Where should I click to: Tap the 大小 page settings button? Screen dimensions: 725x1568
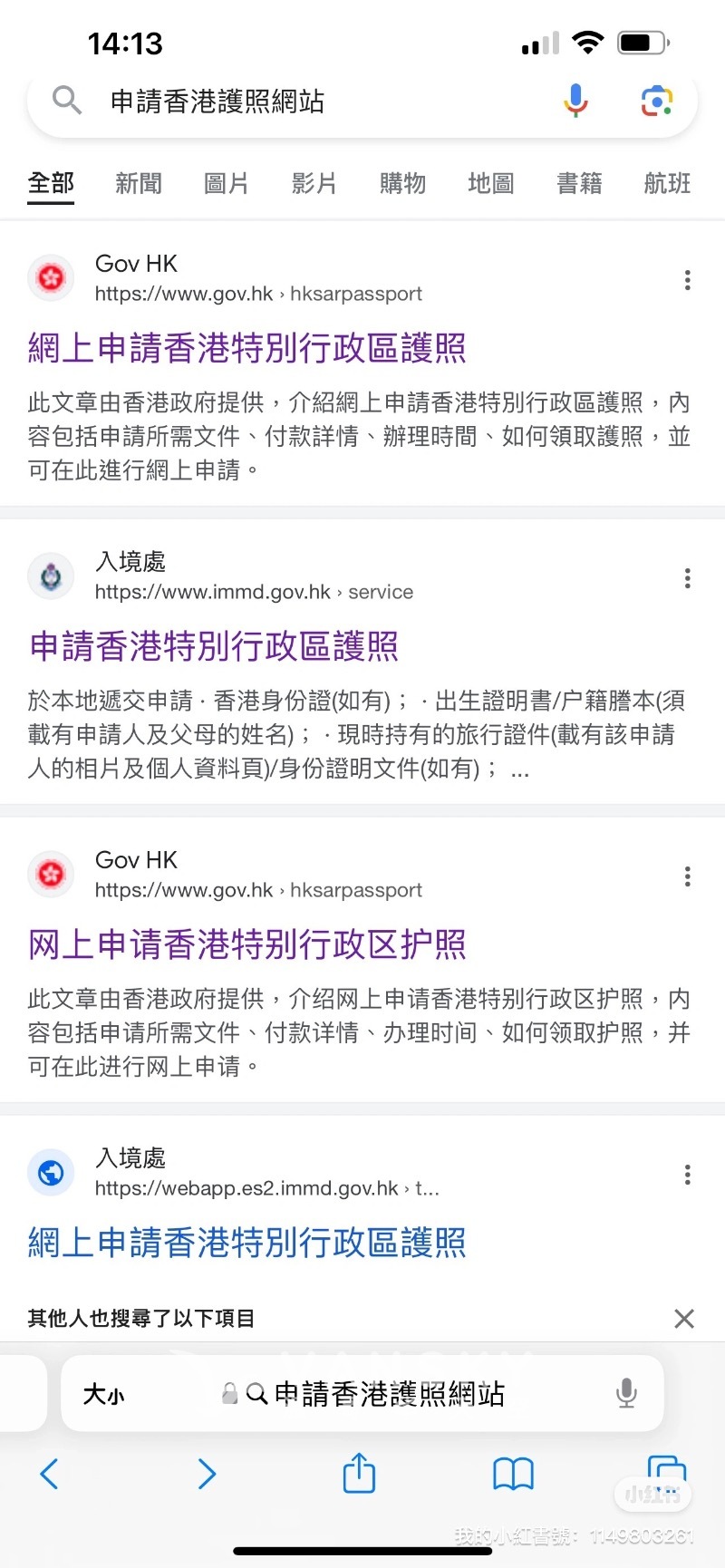coord(104,1394)
